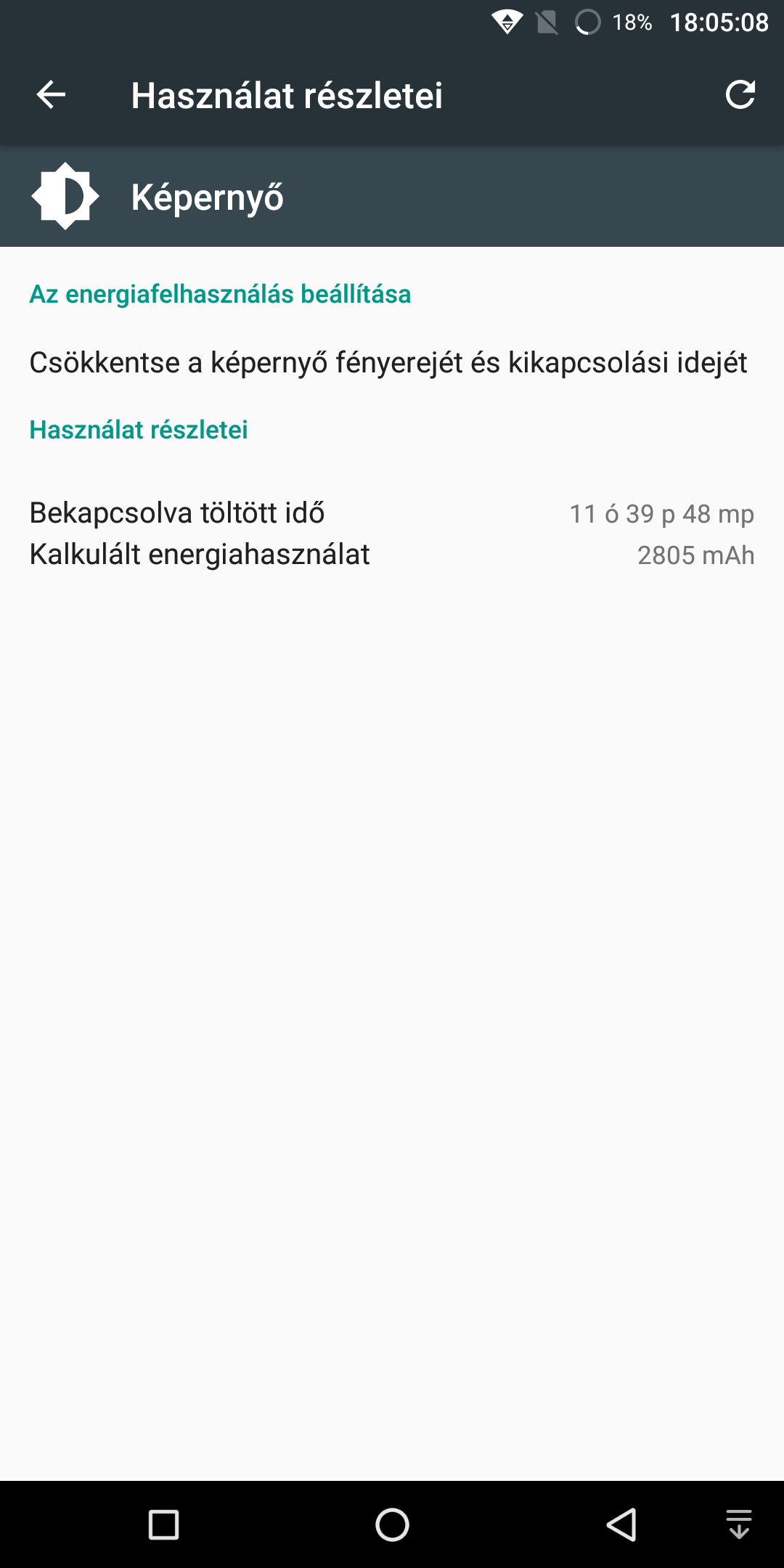Go to the home screen
The image size is (784, 1568).
392,1524
